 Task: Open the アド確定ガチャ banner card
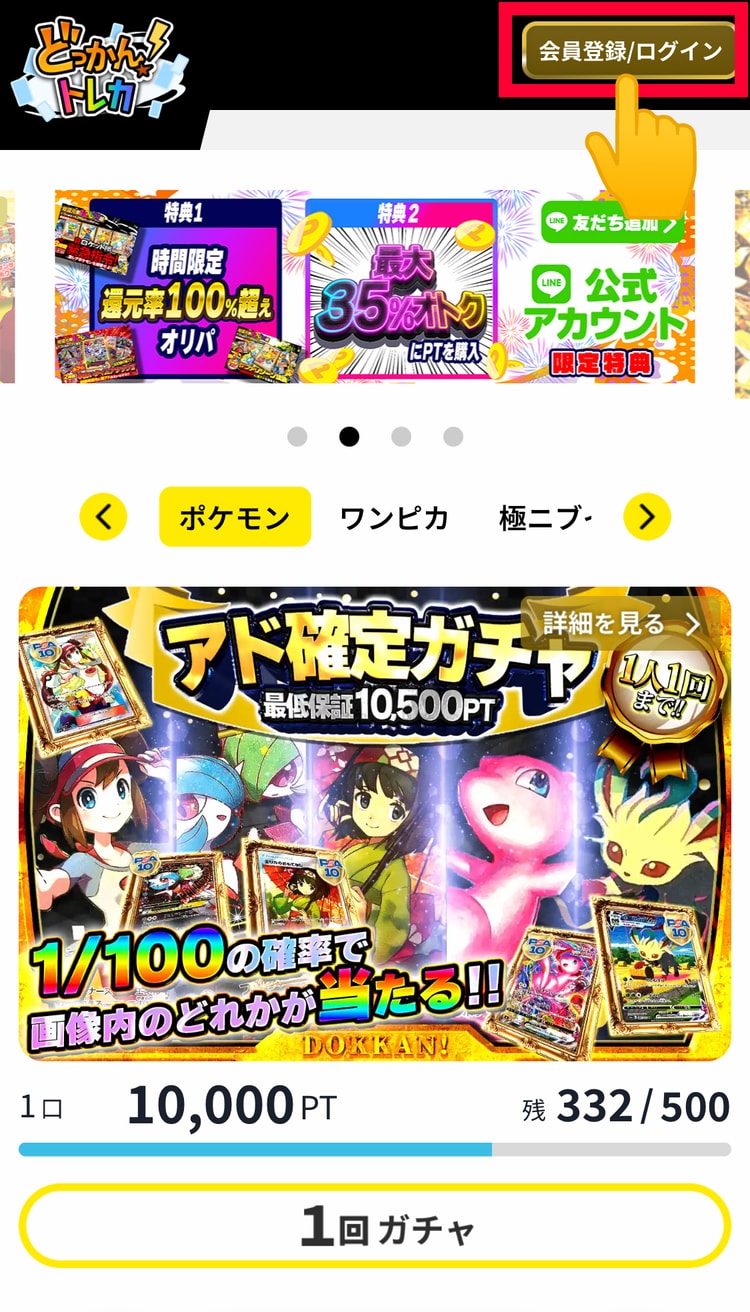pyautogui.click(x=374, y=850)
